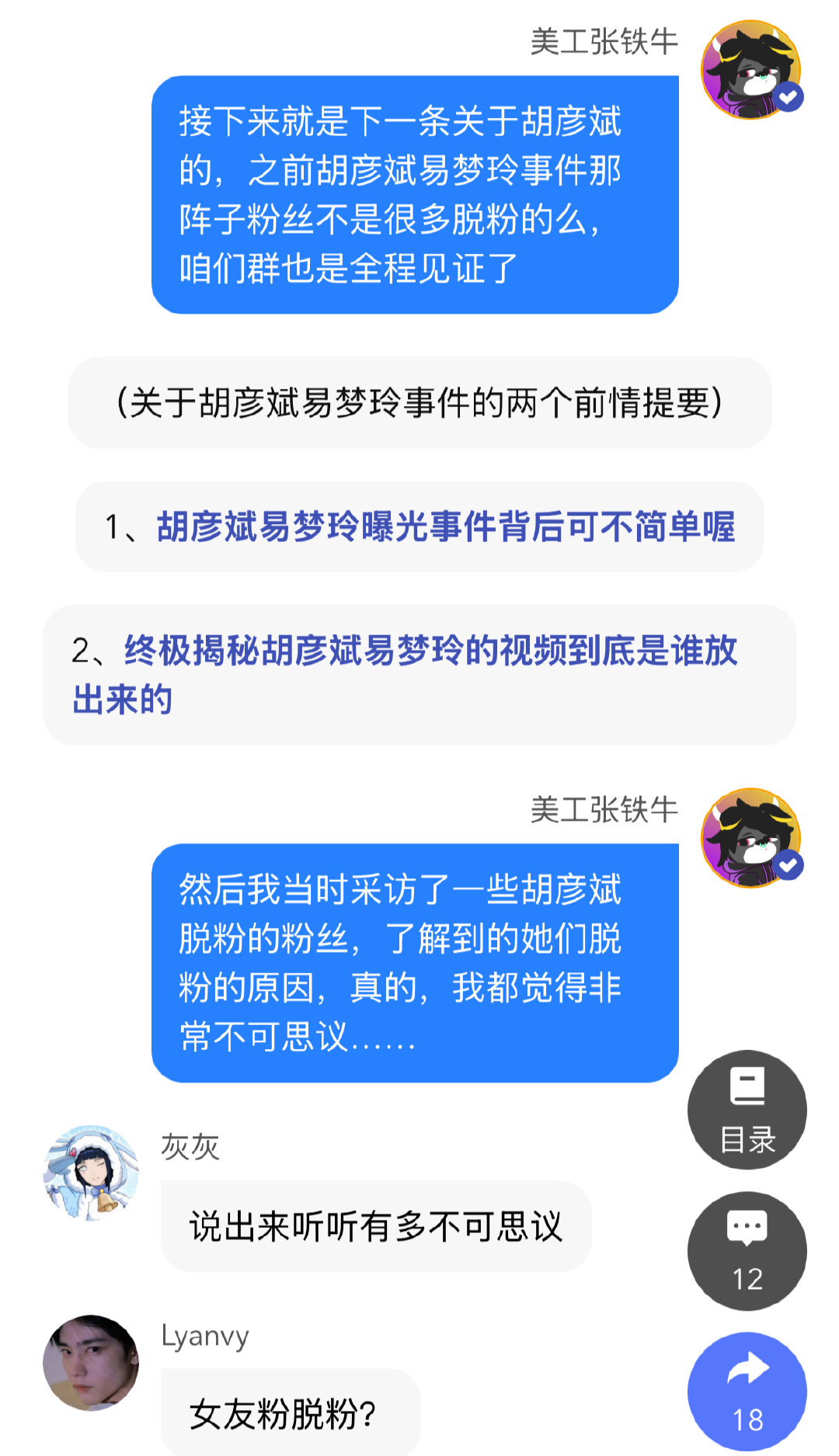Open the comments panel via speech bubble icon
This screenshot has height=1456, width=839.
pos(747,1242)
